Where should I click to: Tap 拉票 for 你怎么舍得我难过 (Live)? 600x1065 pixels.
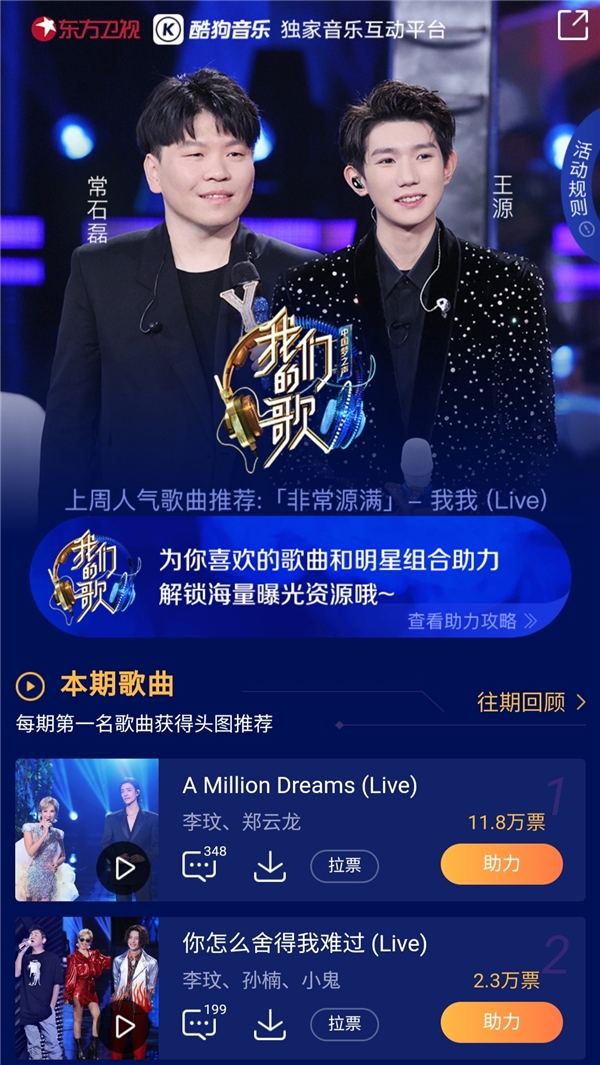point(345,1024)
